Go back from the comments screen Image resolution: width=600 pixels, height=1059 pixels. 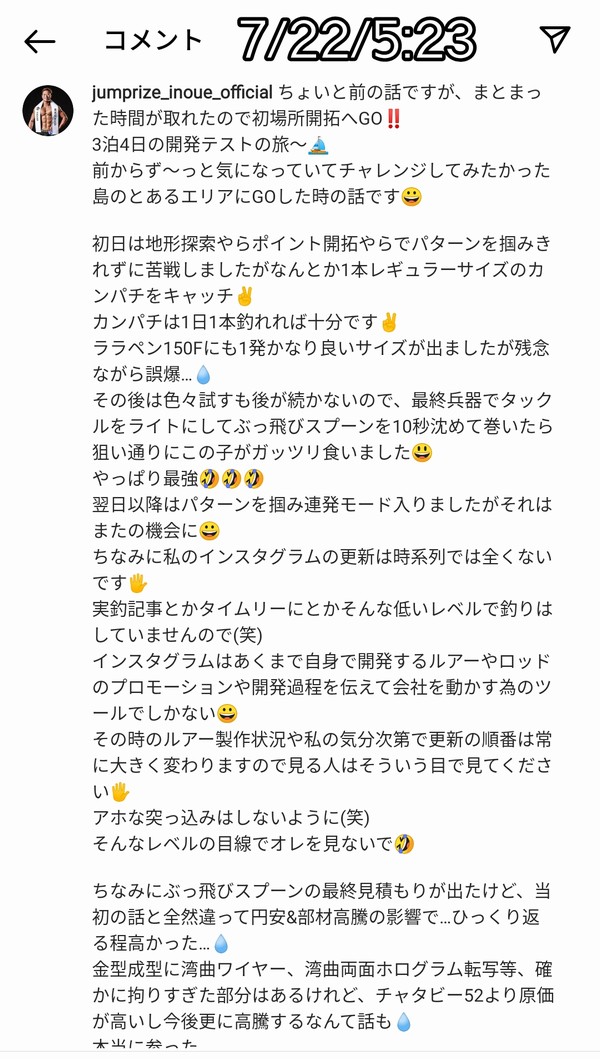point(40,41)
